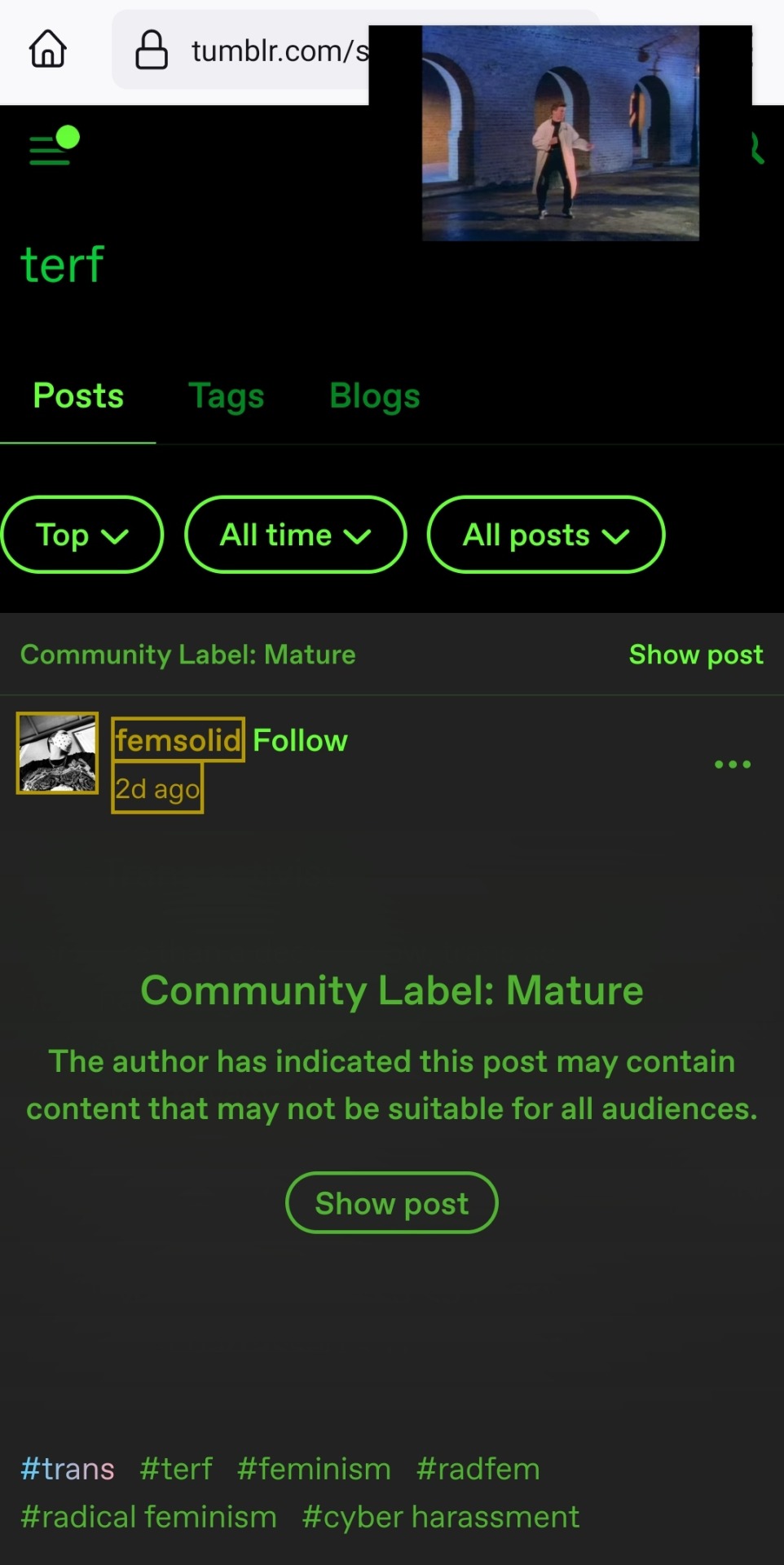Follow the femsolid blog

pos(300,740)
